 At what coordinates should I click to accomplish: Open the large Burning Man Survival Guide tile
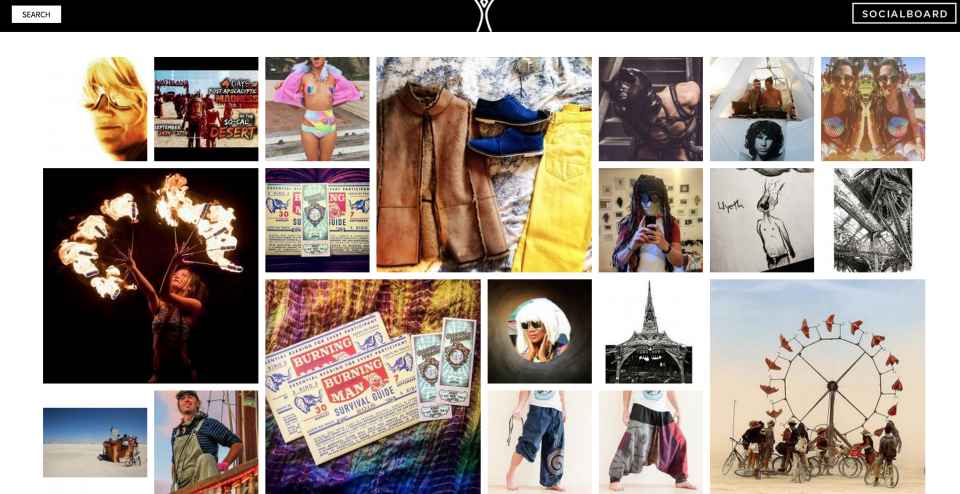(372, 386)
